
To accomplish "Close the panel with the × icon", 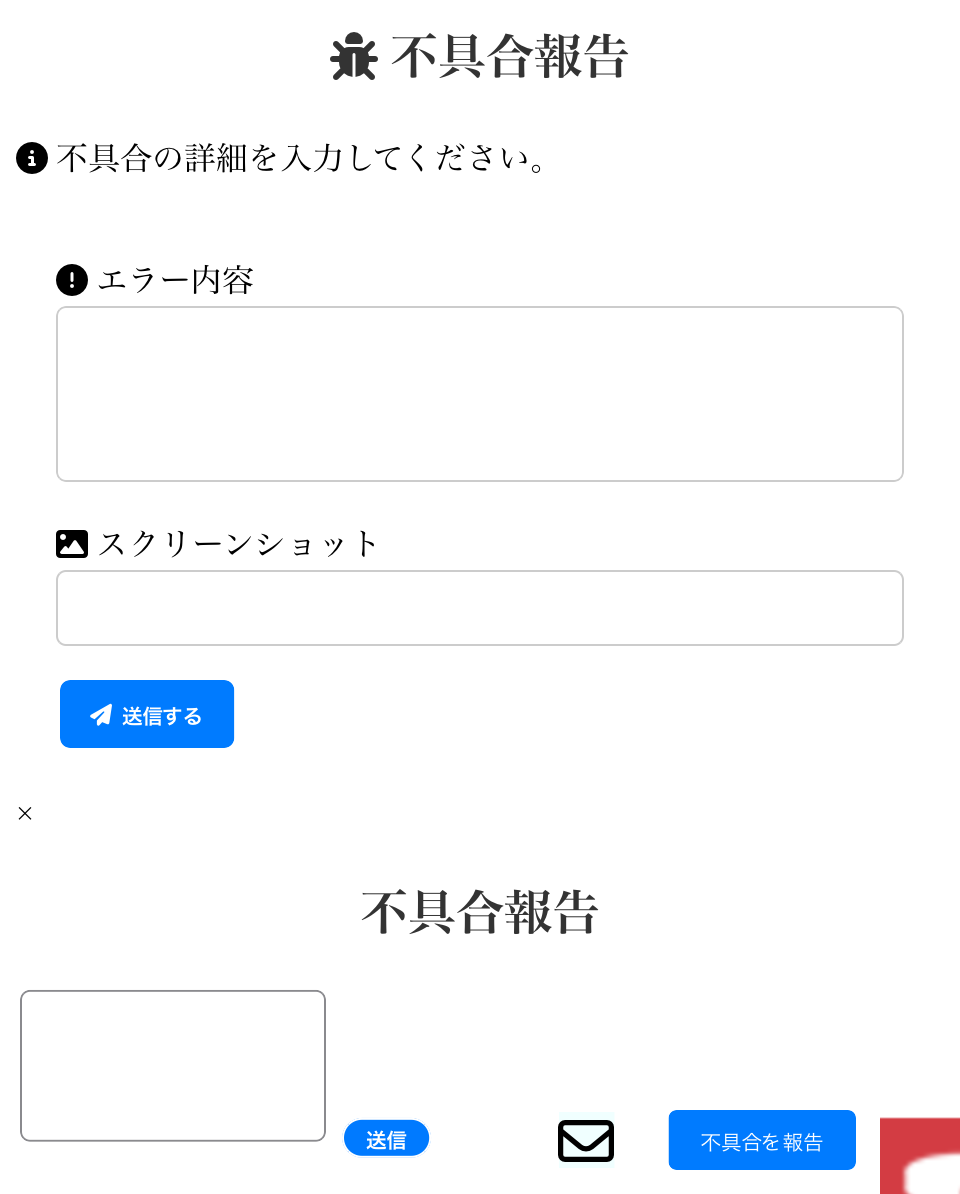I will (25, 814).
